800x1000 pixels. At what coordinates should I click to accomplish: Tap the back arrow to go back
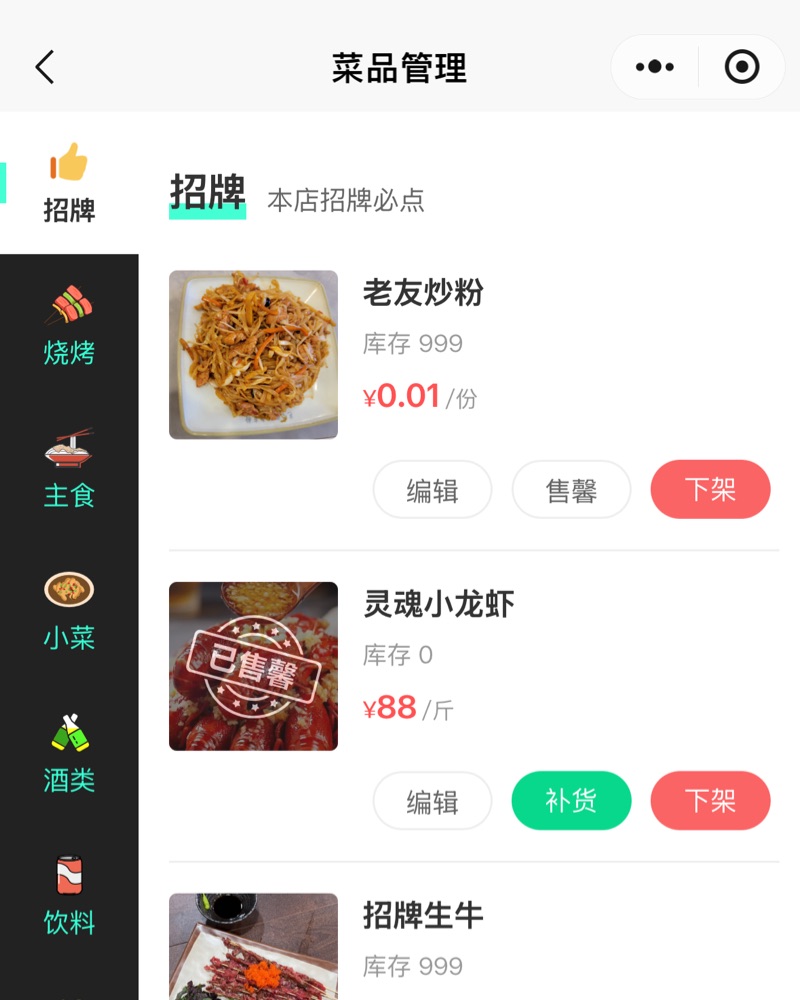(42, 66)
